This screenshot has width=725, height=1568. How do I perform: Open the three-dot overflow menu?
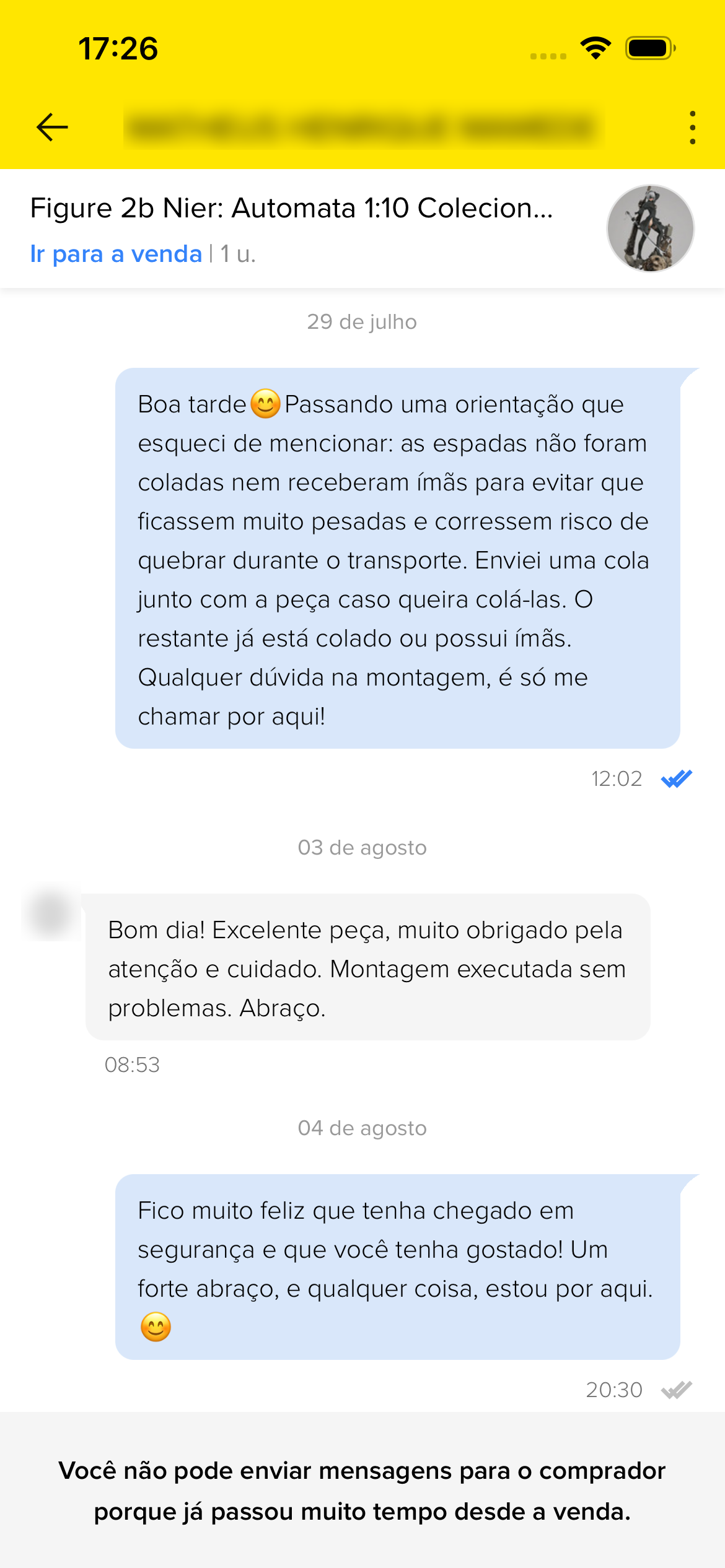coord(692,128)
